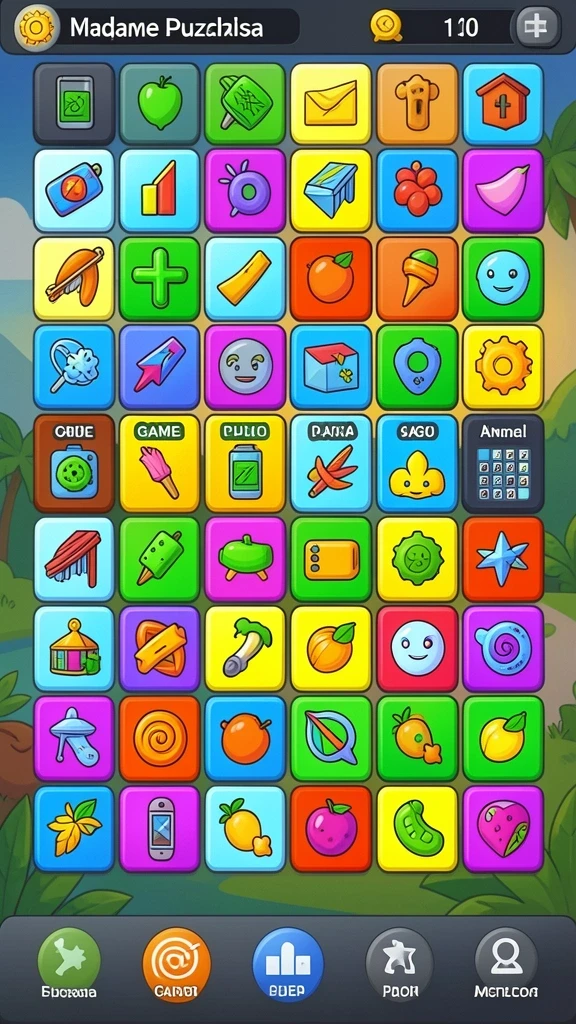Open the profile tab labeled Menlcon

[506, 959]
